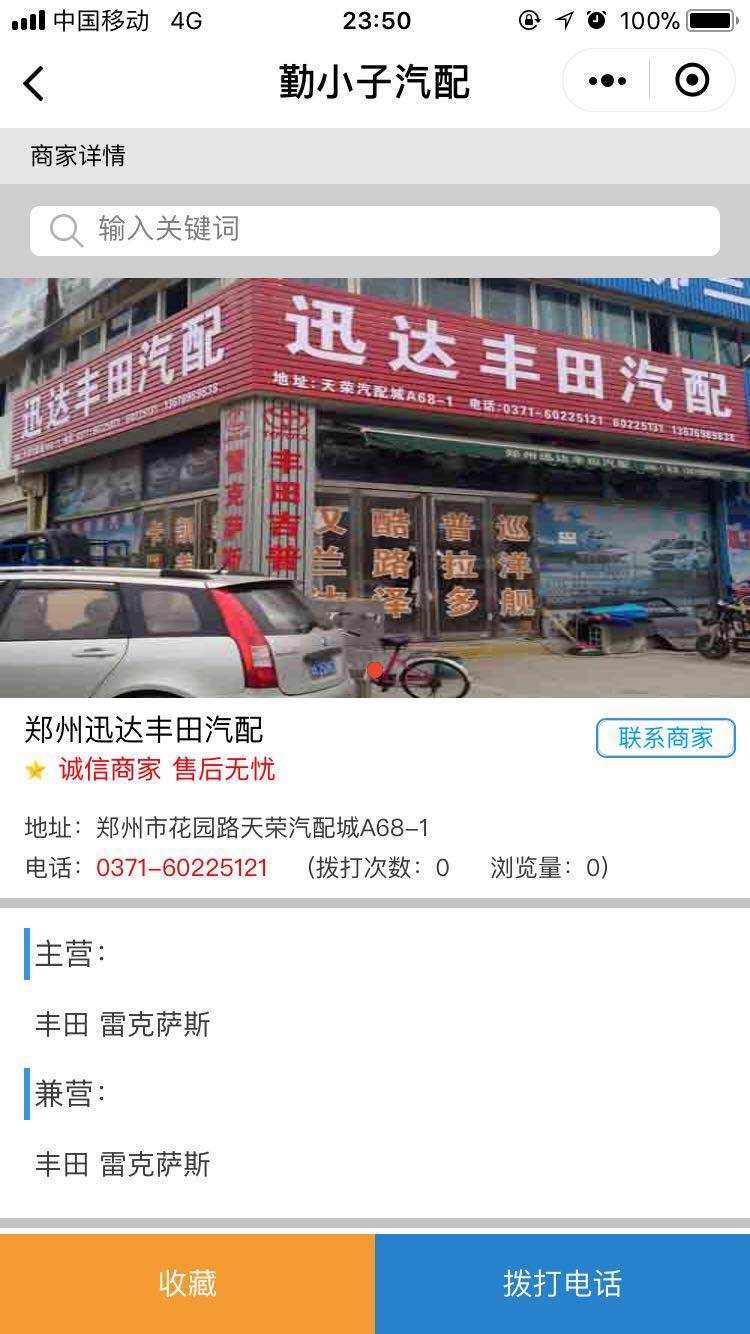Open the shop storefront photo
Viewport: 750px width, 1334px height.
point(375,487)
